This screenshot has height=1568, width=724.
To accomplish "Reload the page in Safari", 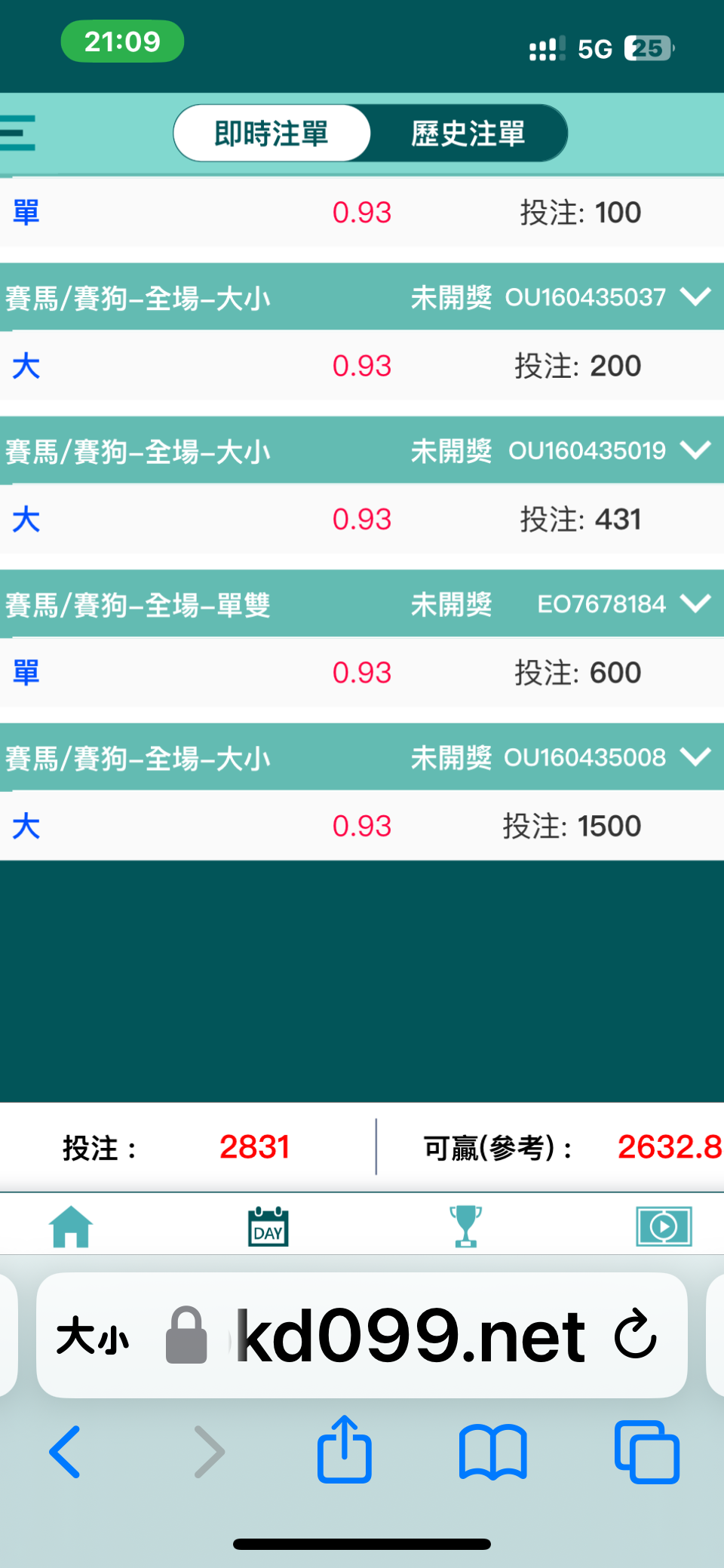I will tap(636, 1334).
